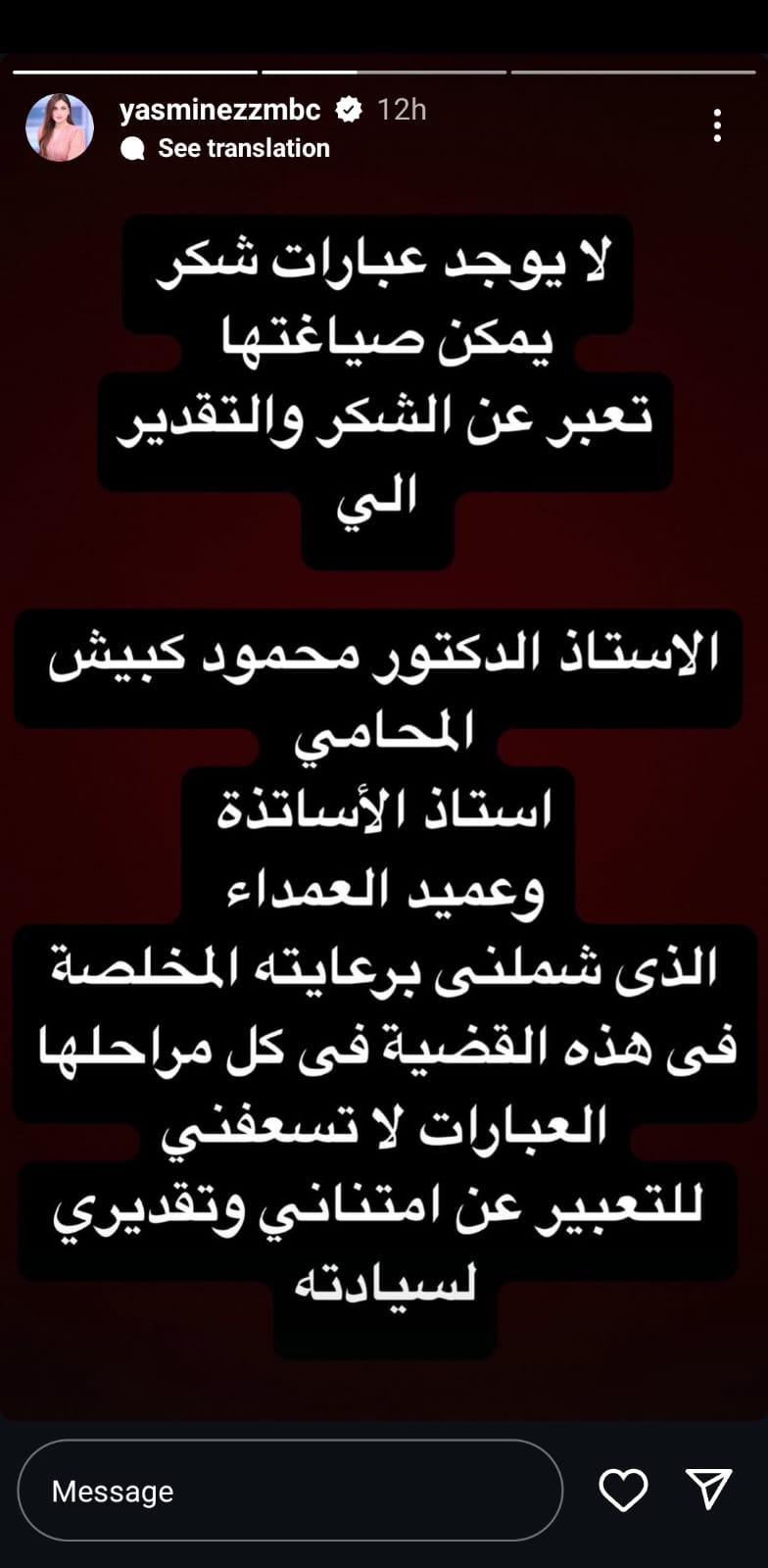
Task: Tap the yasminezzmbc username
Action: [x=219, y=110]
